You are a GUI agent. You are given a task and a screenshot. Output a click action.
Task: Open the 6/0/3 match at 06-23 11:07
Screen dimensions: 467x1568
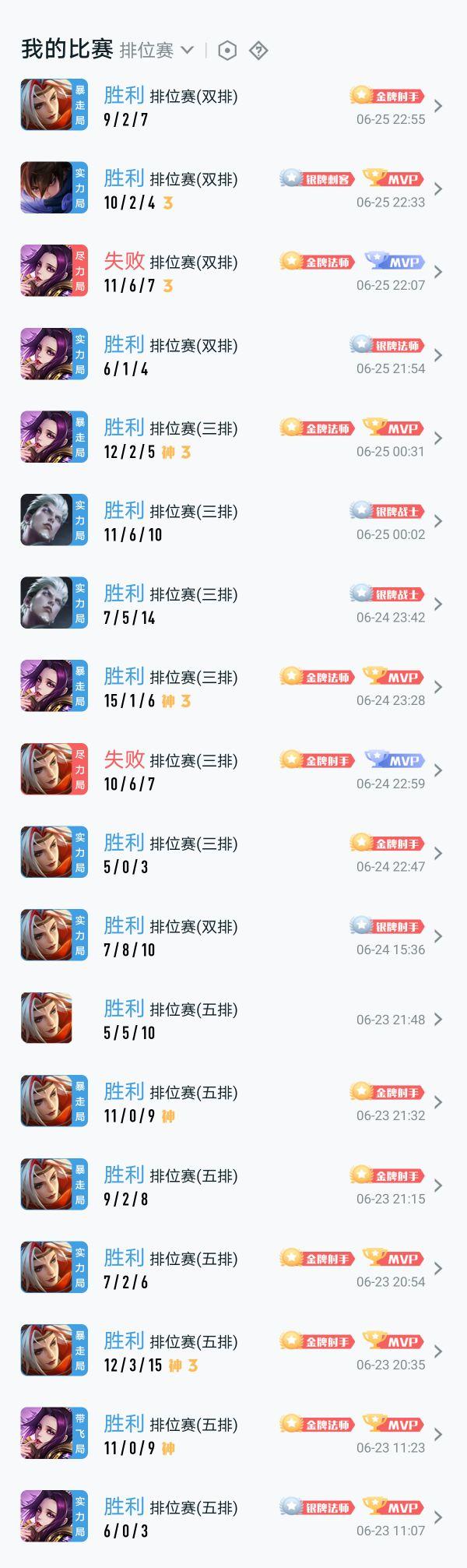point(233,1517)
